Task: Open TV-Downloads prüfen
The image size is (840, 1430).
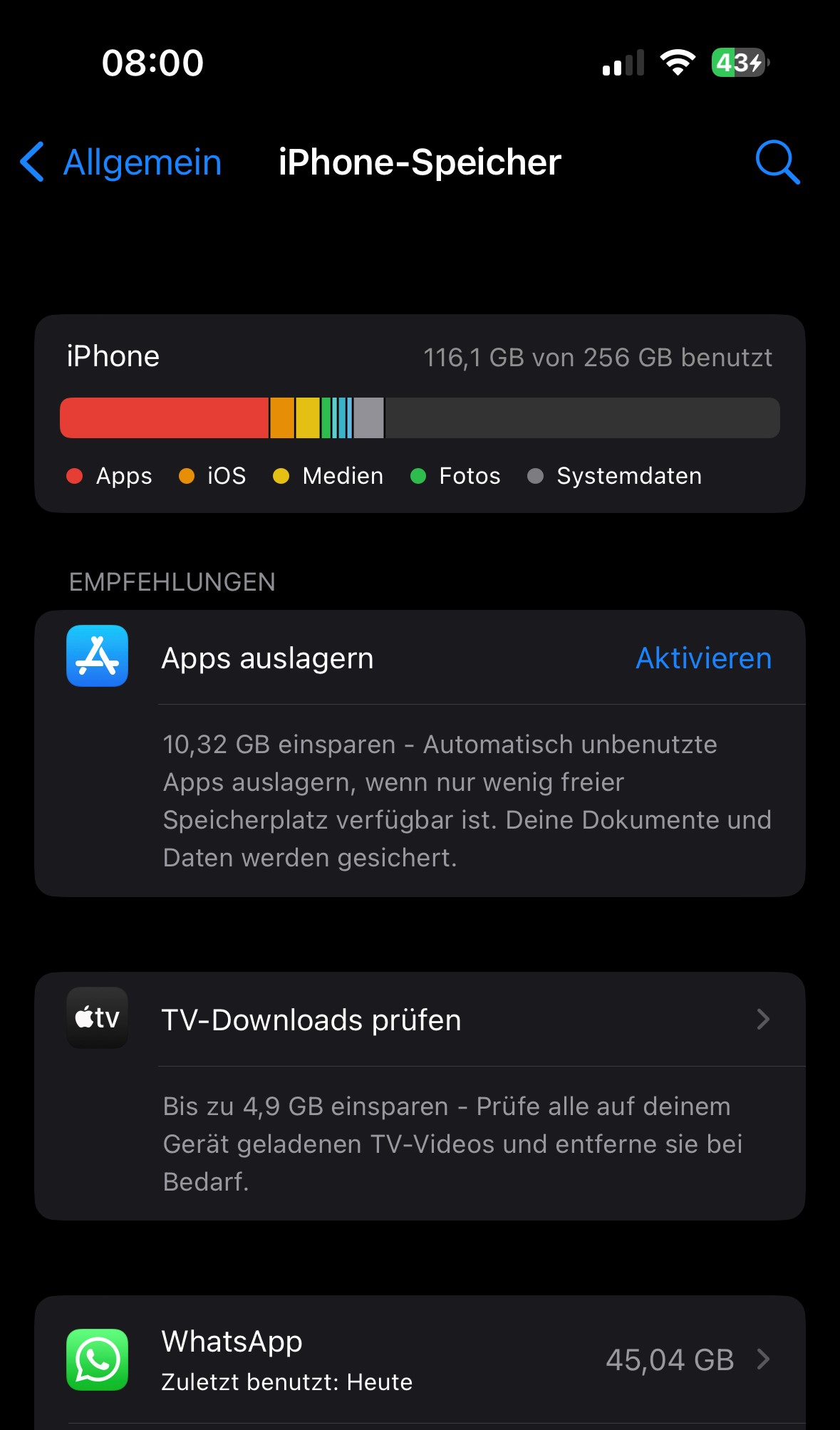Action: point(456,1020)
